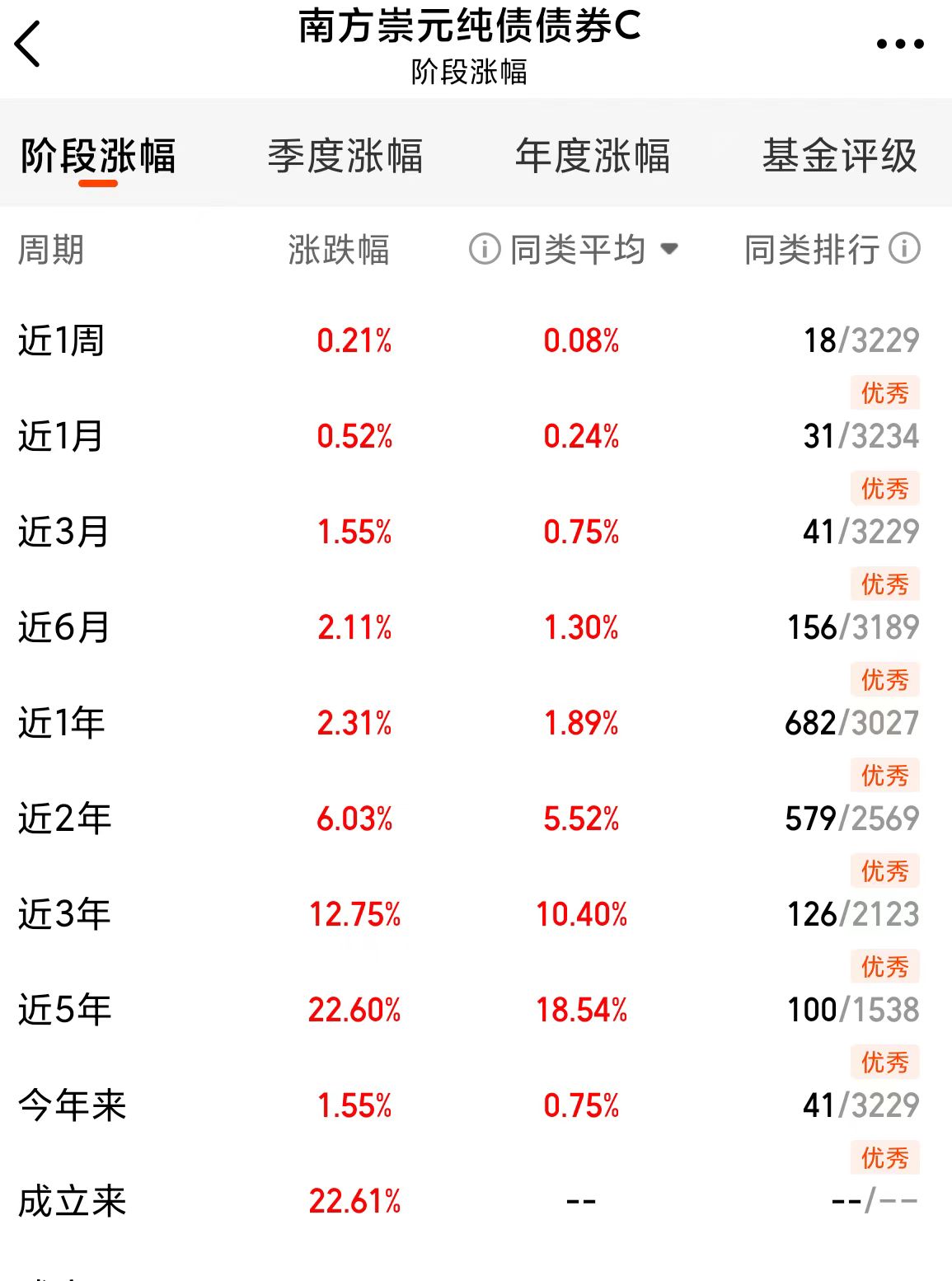Go back using the arrow icon
This screenshot has height=1281, width=952.
point(28,43)
